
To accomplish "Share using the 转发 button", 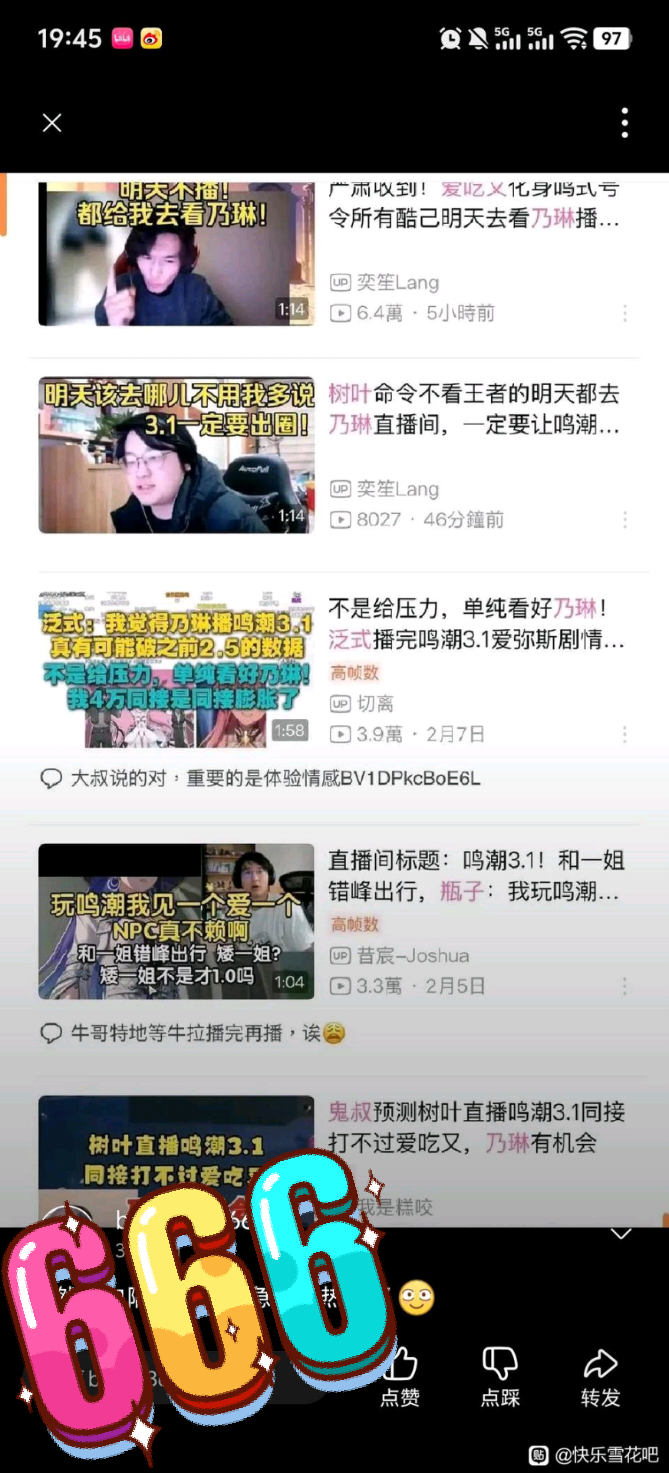I will click(600, 1375).
